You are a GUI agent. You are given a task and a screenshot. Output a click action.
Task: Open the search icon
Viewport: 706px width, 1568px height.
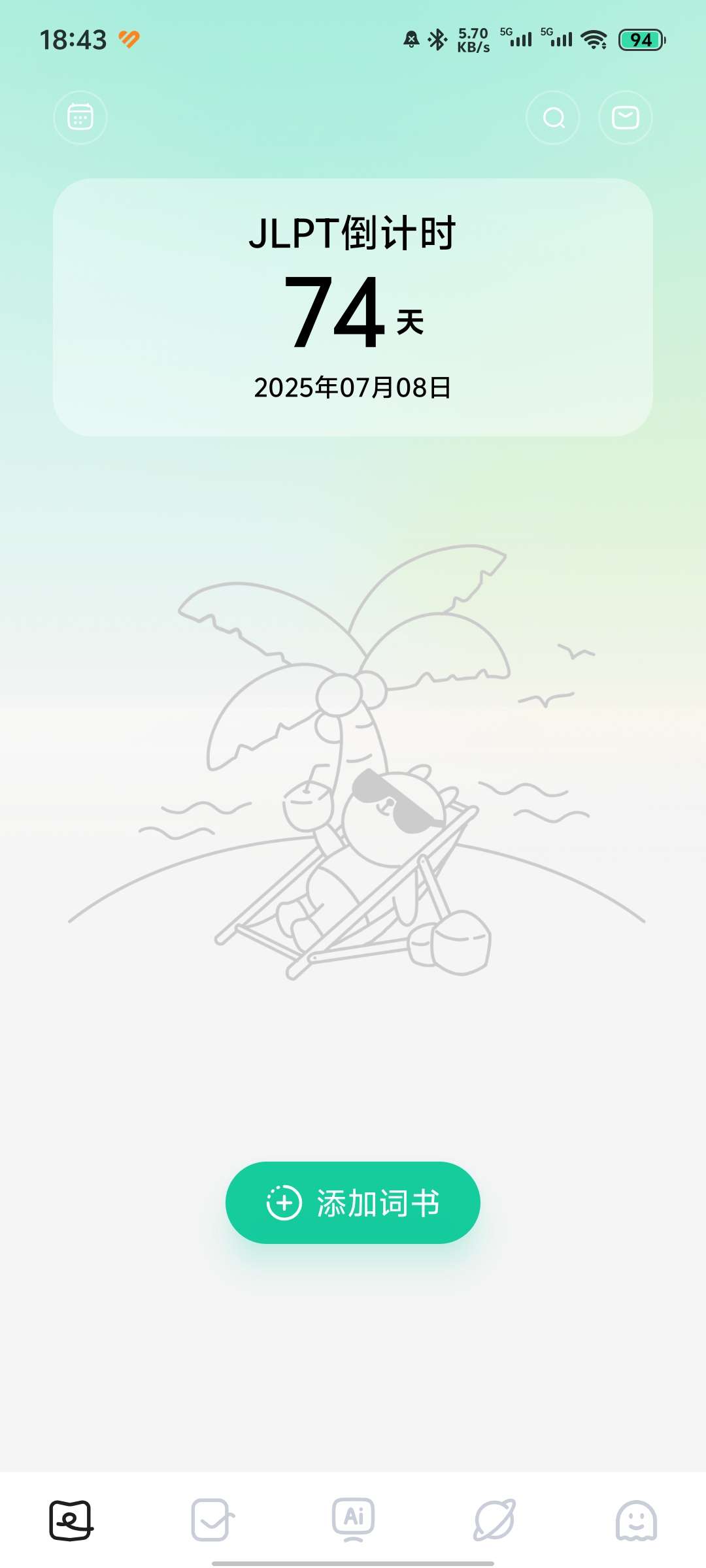553,118
